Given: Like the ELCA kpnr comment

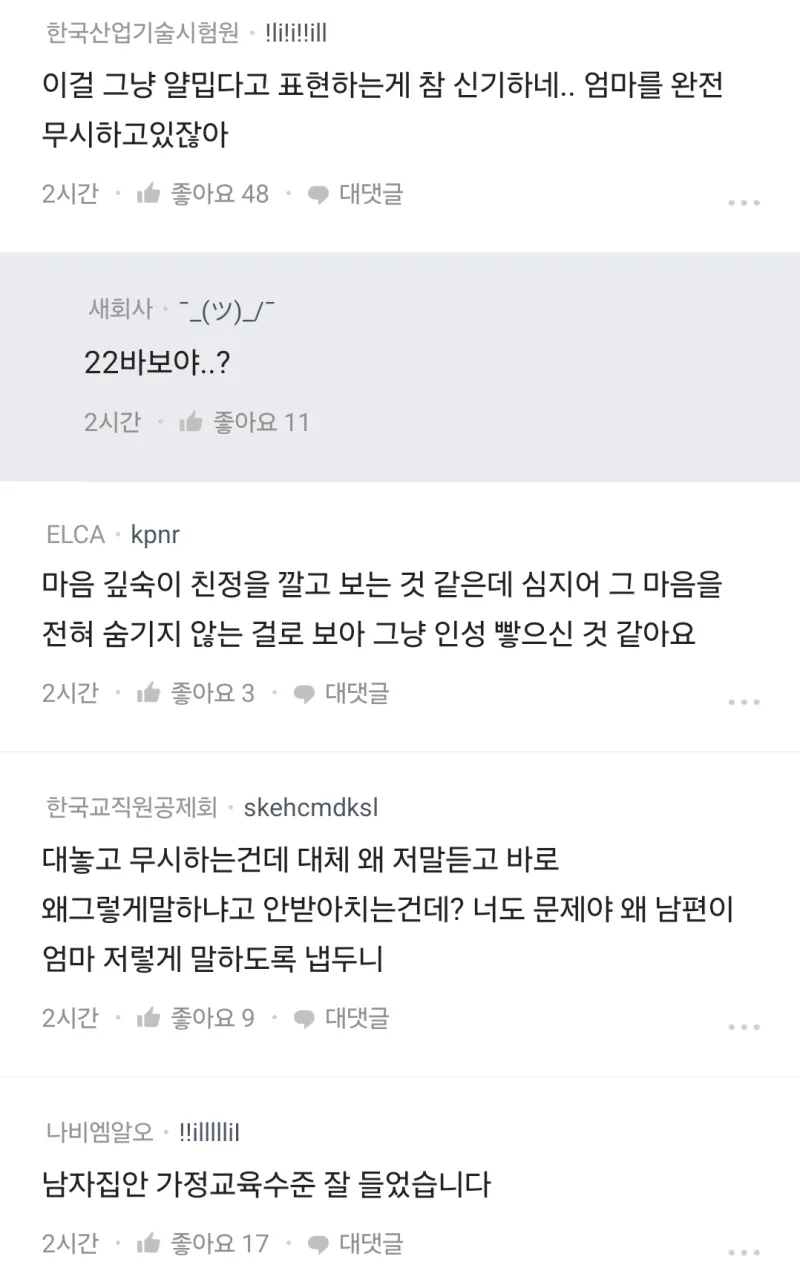Looking at the screenshot, I should pyautogui.click(x=196, y=693).
